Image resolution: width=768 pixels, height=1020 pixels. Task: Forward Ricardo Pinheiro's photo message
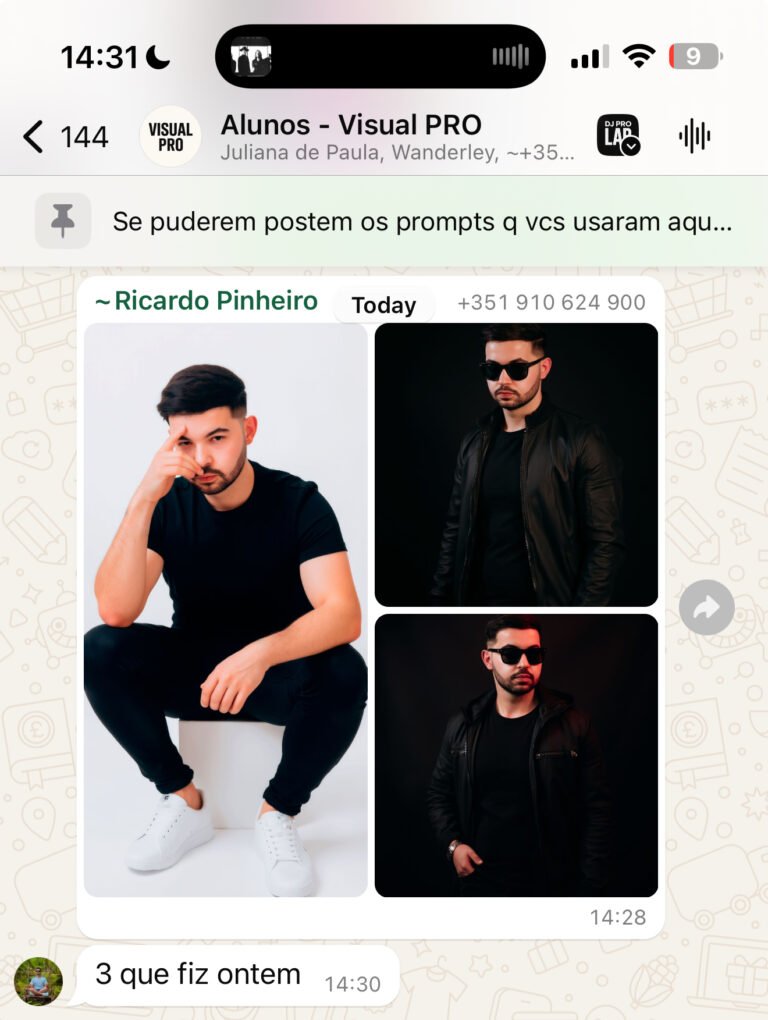tap(706, 607)
